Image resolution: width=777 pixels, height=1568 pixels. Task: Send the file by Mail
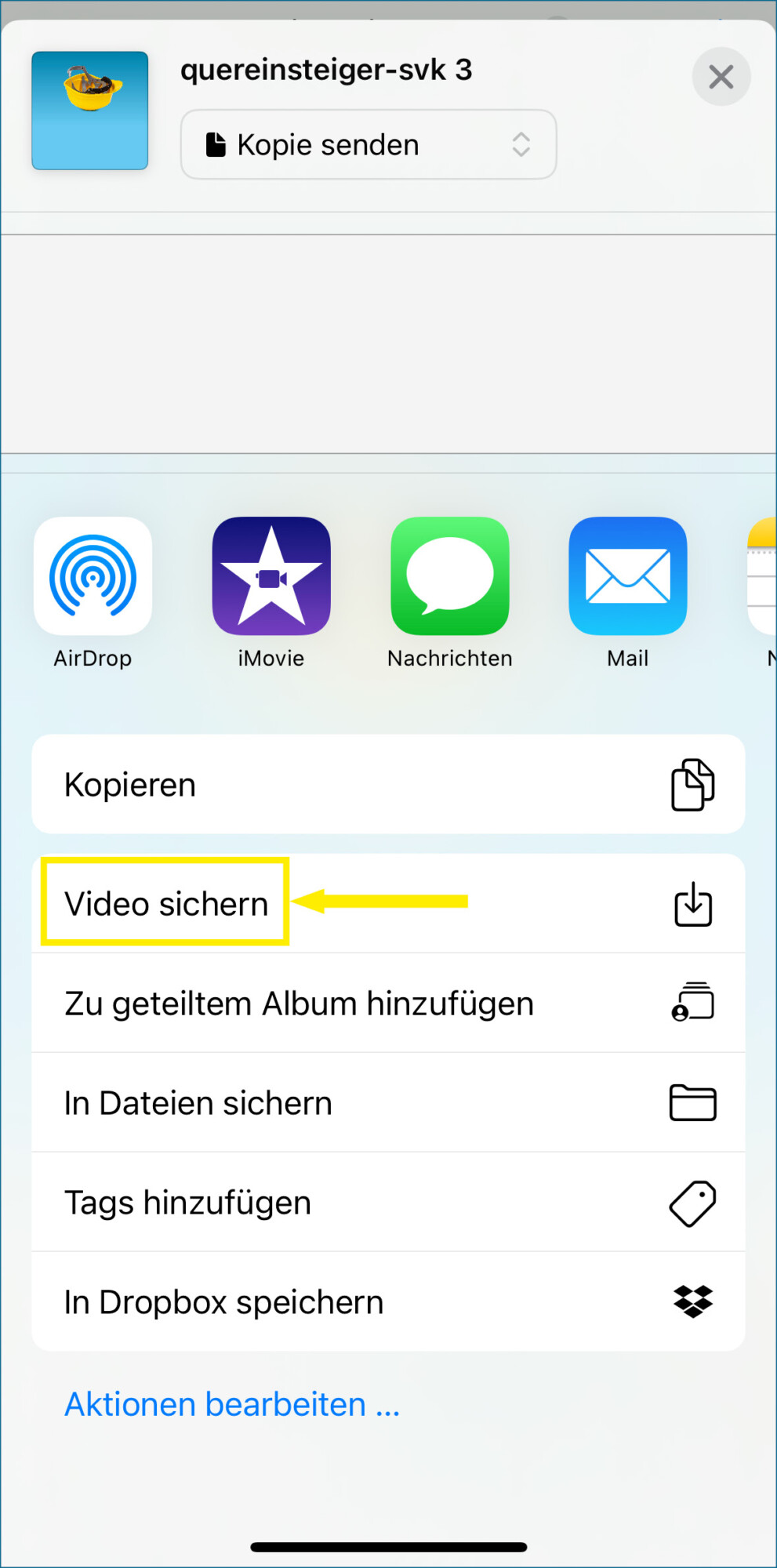(x=628, y=592)
